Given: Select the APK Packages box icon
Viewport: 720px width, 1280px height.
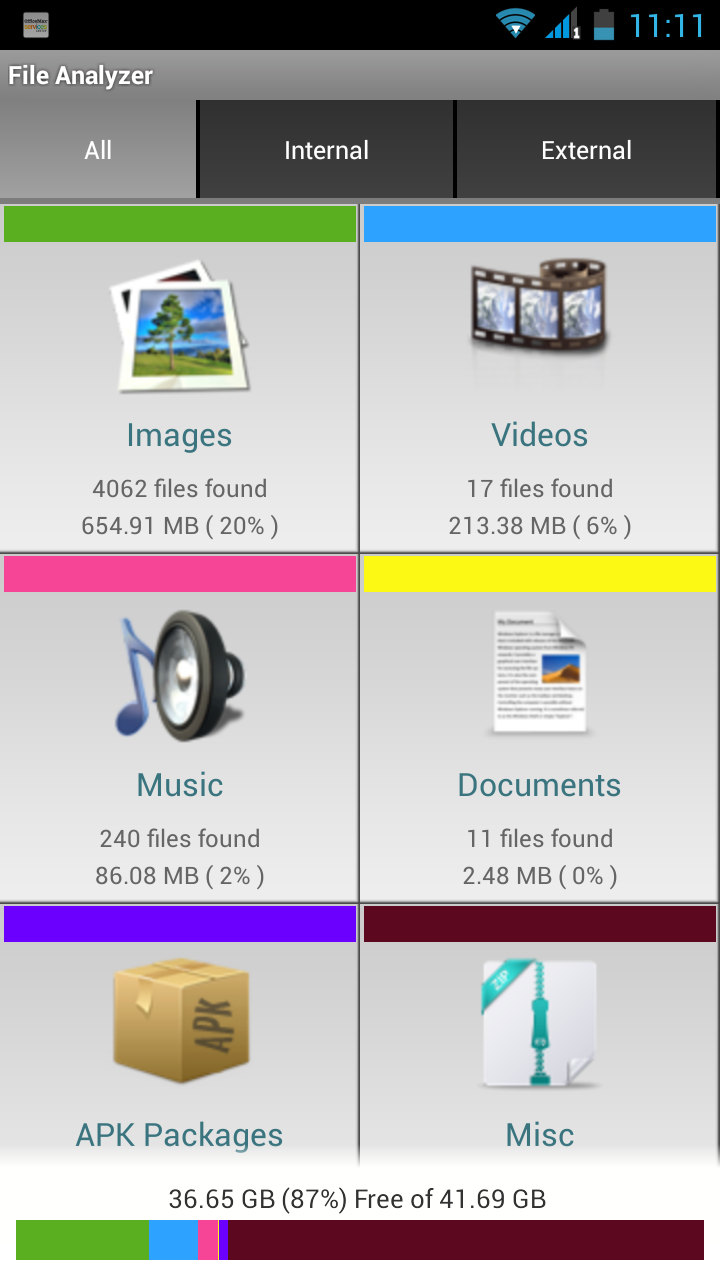Looking at the screenshot, I should (x=180, y=1020).
